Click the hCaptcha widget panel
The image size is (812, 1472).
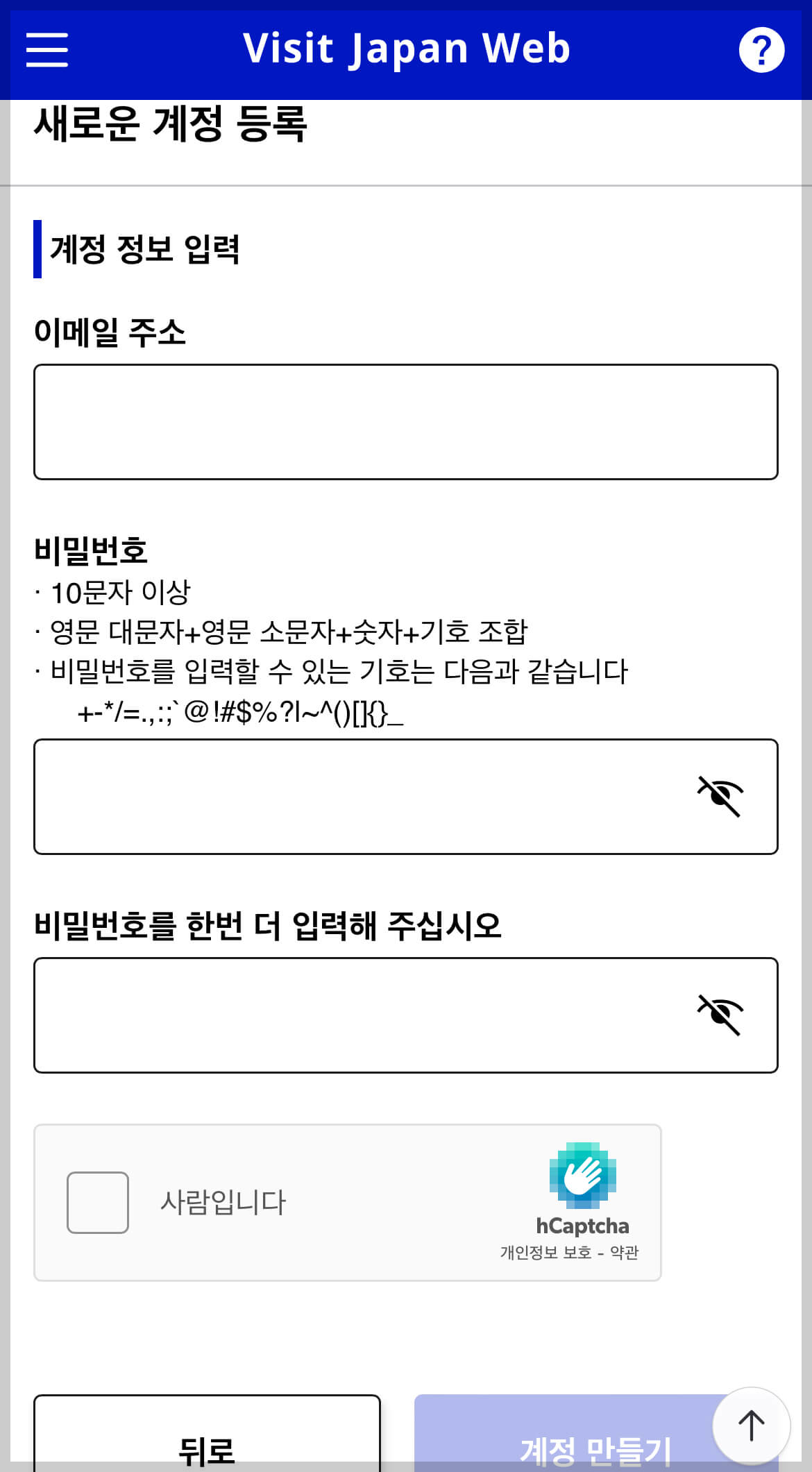pyautogui.click(x=347, y=1201)
